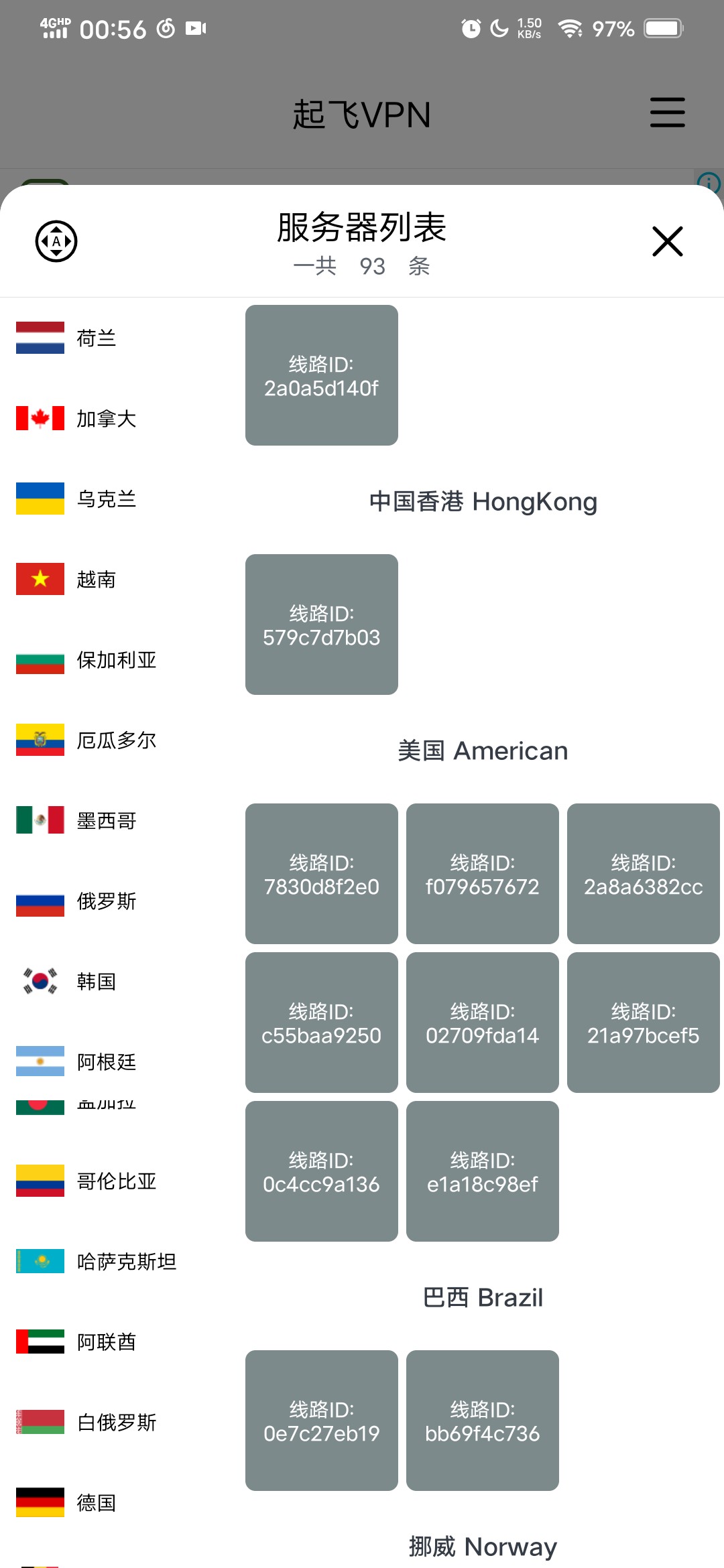Select HongKong line 2a0a5d140f
This screenshot has width=724, height=1568.
click(321, 374)
